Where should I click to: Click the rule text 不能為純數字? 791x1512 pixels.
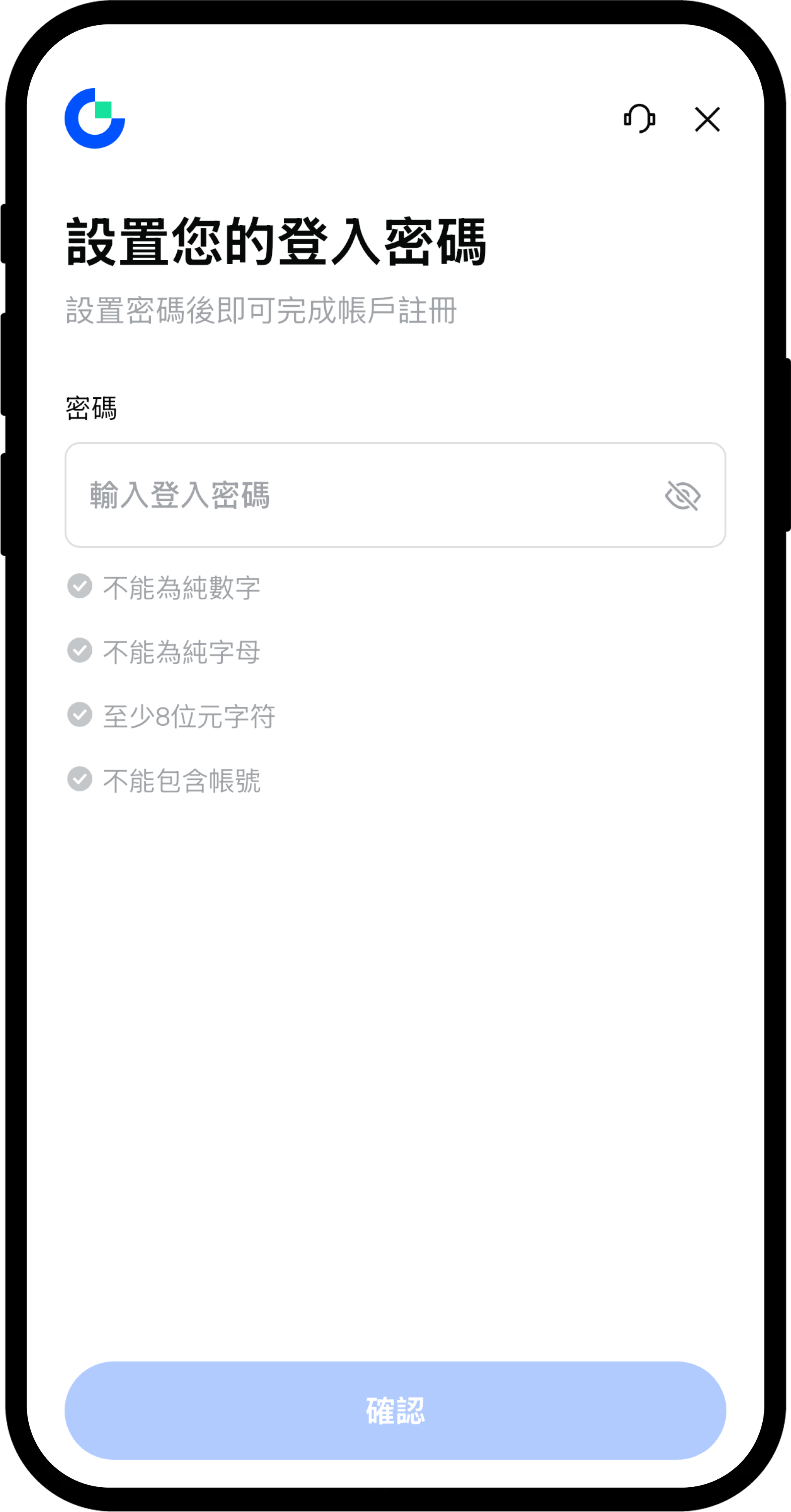pos(182,587)
